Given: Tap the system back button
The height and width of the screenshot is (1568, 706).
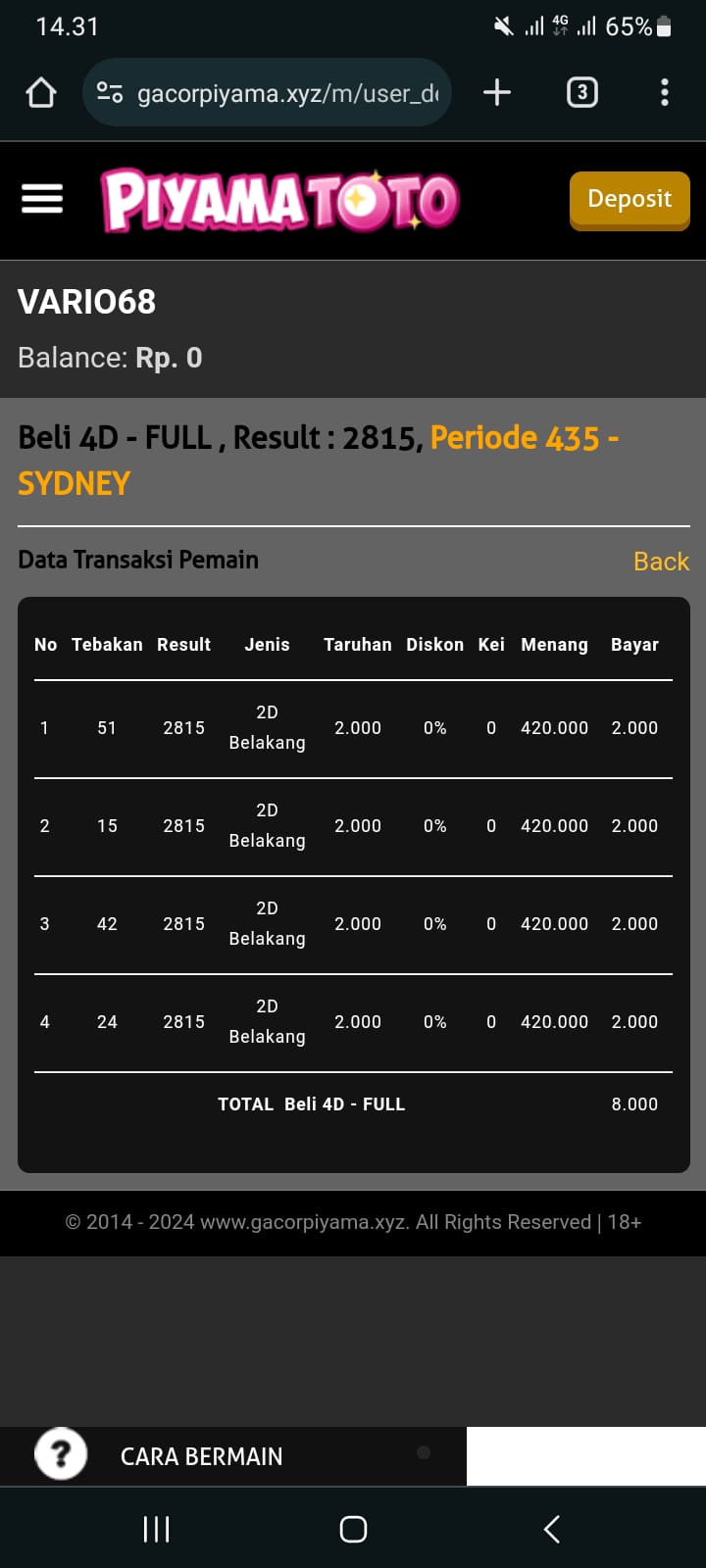Looking at the screenshot, I should pos(552,1529).
